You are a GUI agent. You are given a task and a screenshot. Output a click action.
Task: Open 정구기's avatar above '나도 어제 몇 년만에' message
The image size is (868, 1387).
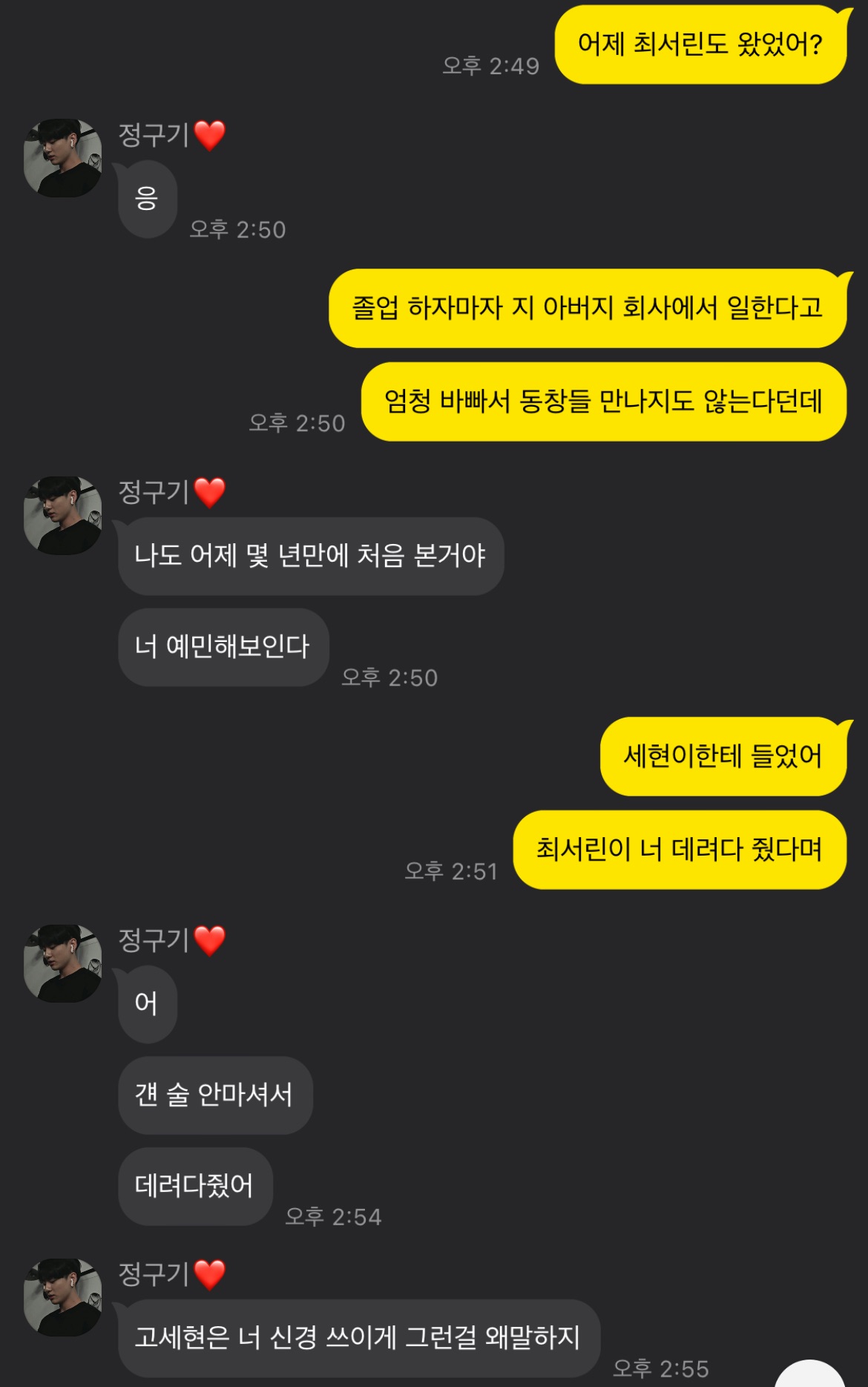pyautogui.click(x=62, y=516)
